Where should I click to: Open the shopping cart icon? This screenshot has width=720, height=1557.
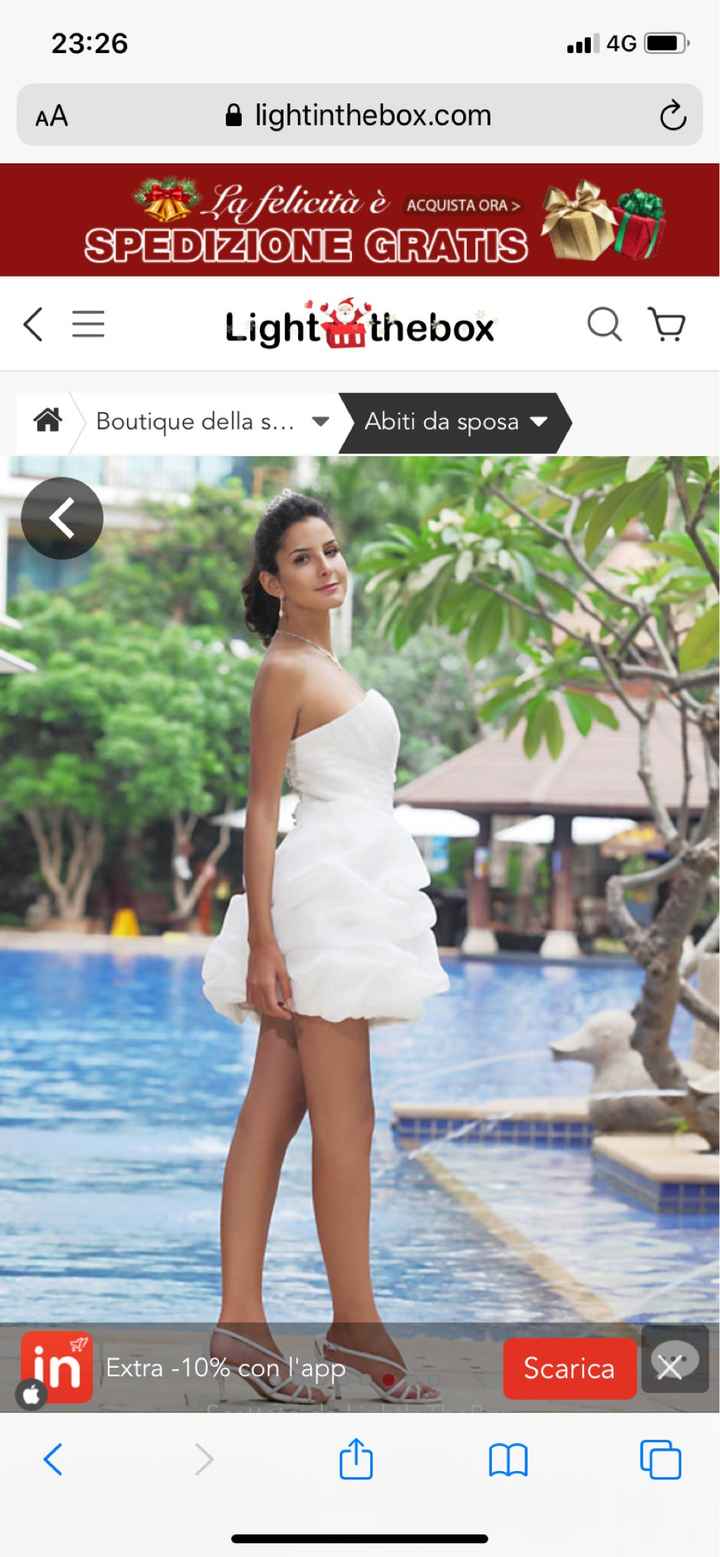667,324
